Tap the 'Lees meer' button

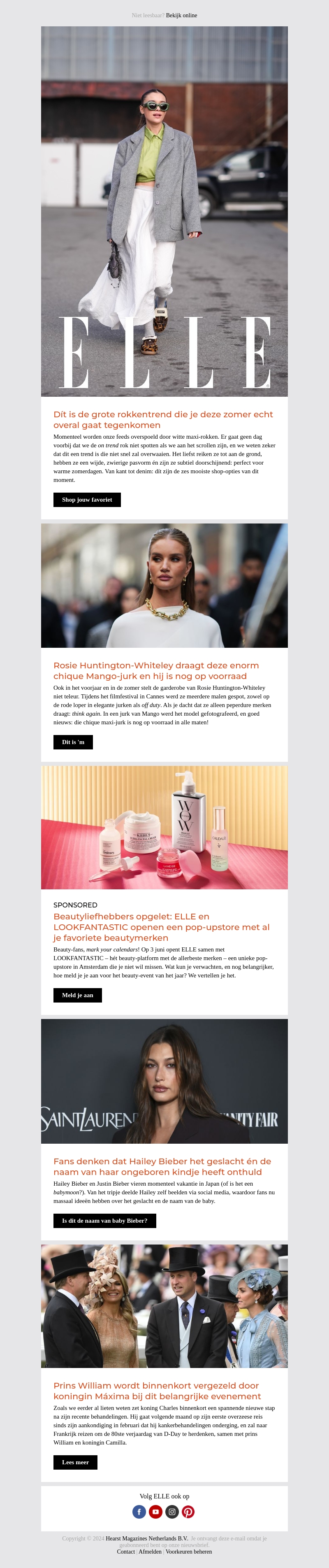[x=75, y=1462]
